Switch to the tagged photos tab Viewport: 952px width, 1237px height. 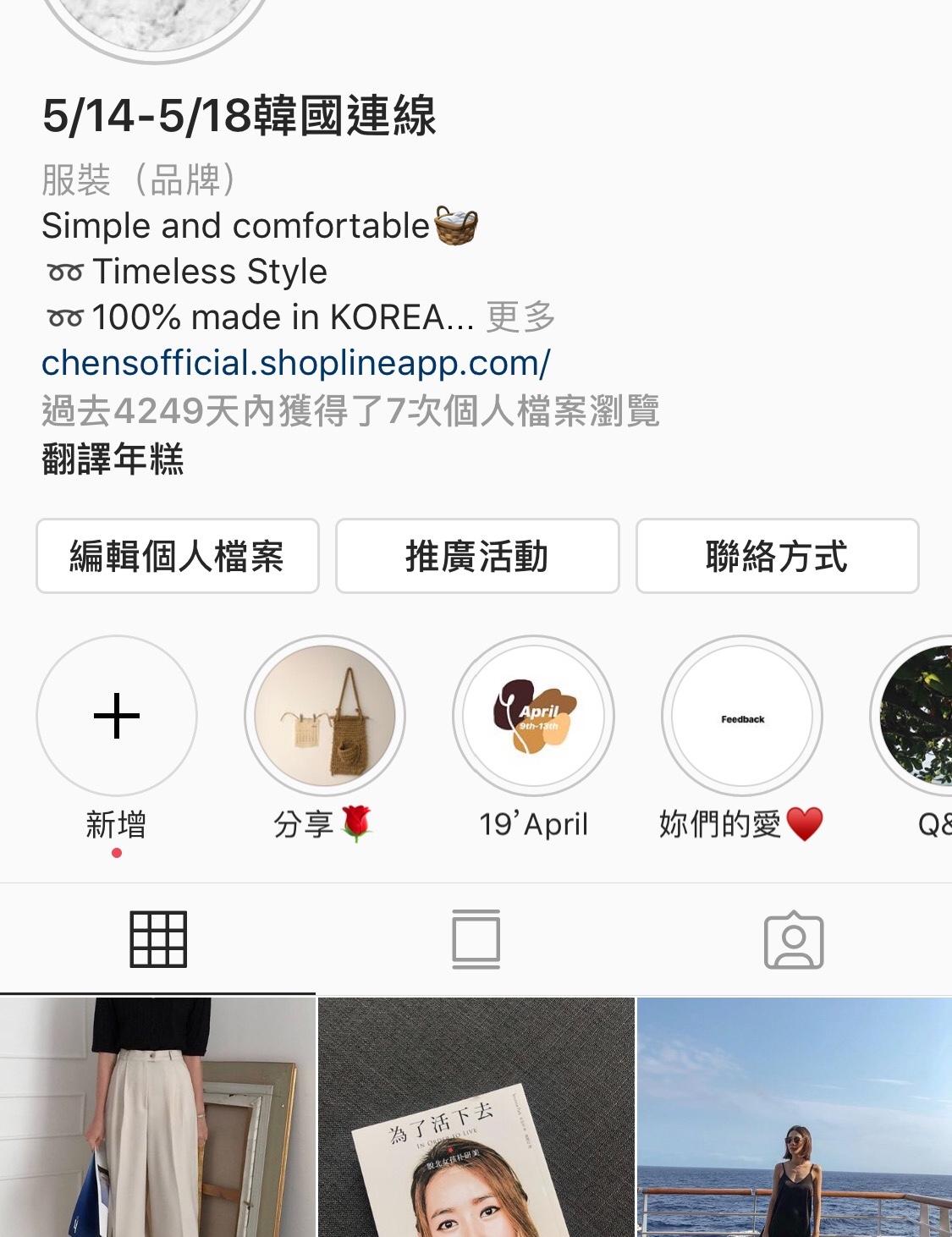[793, 939]
